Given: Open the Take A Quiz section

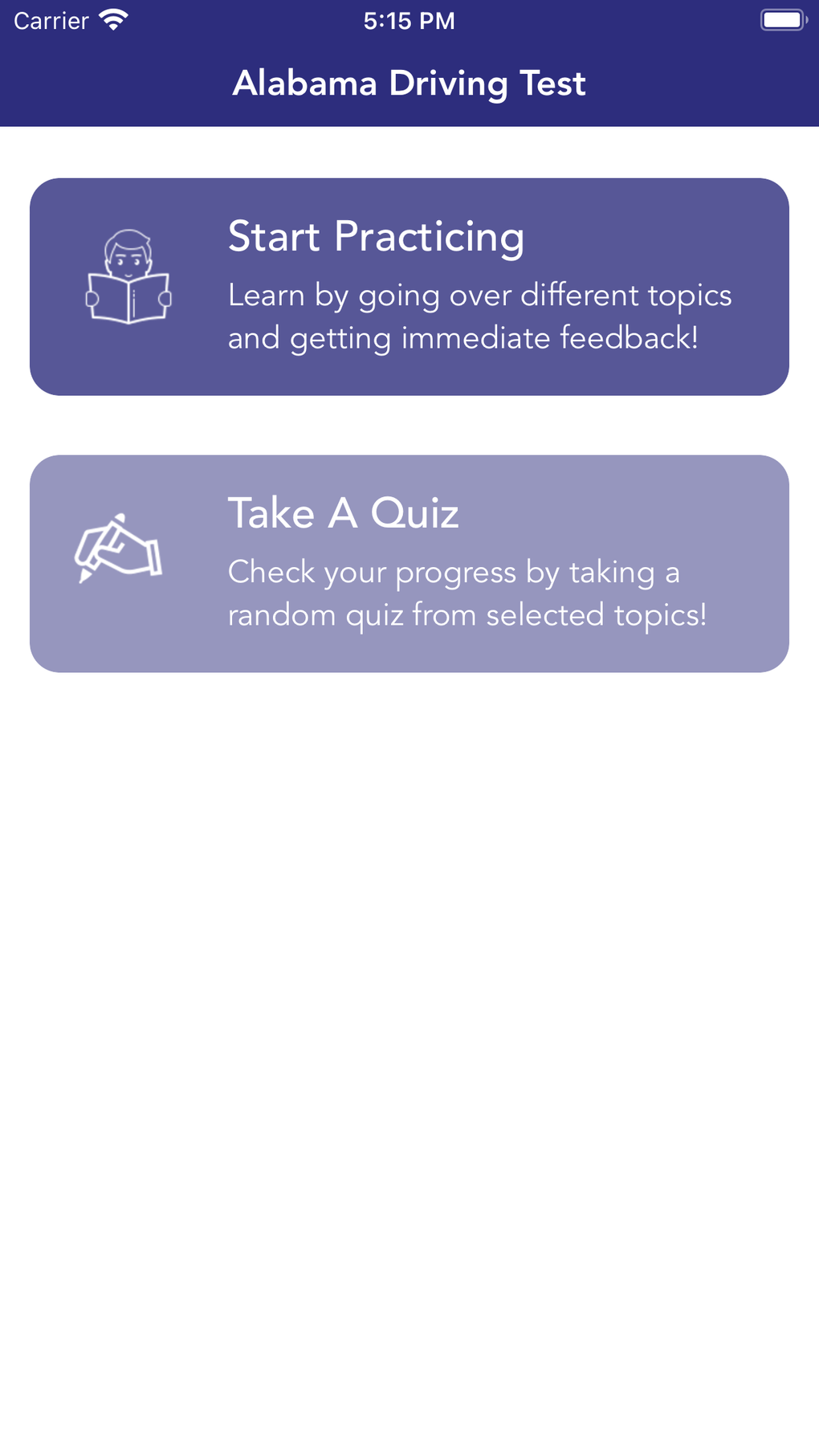Looking at the screenshot, I should tap(409, 562).
